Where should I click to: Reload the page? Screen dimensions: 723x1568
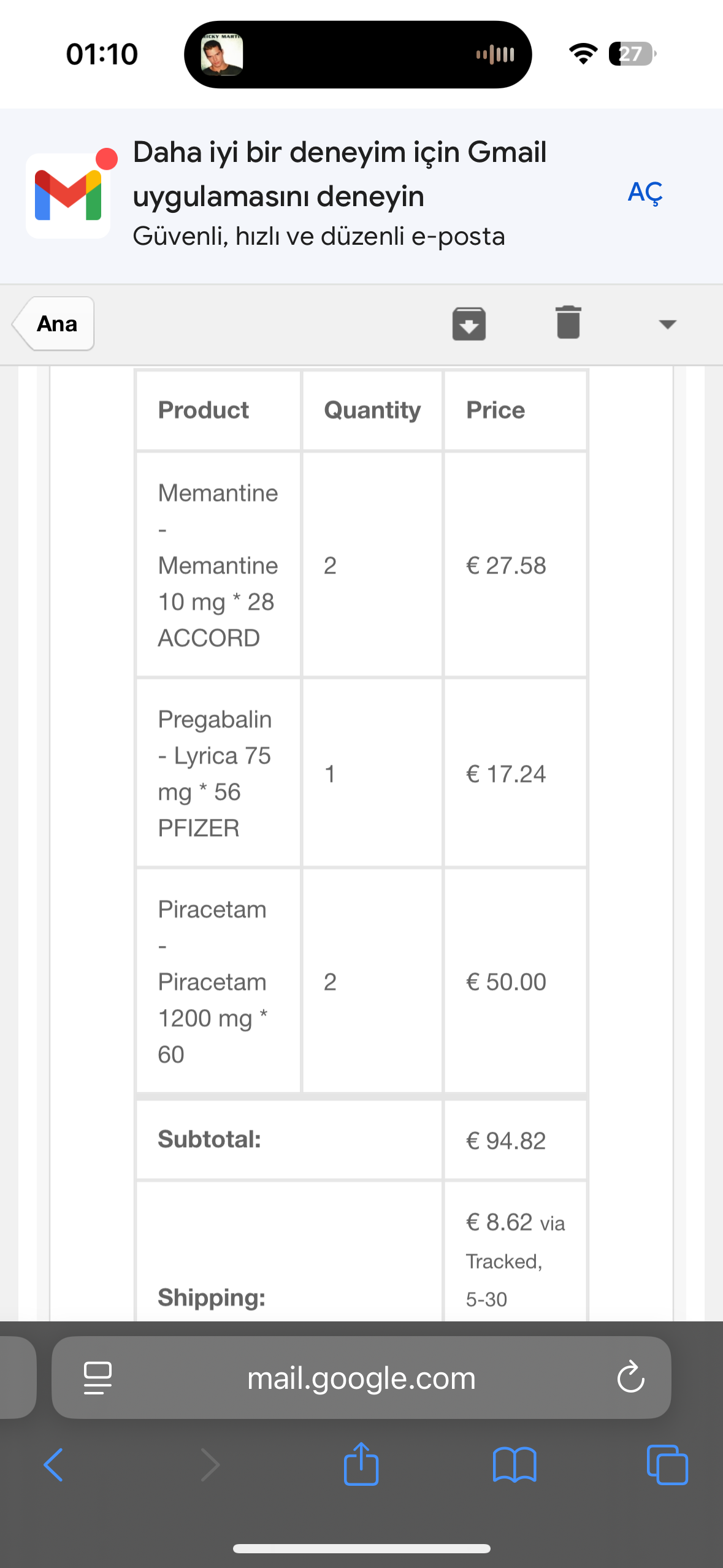tap(630, 1378)
